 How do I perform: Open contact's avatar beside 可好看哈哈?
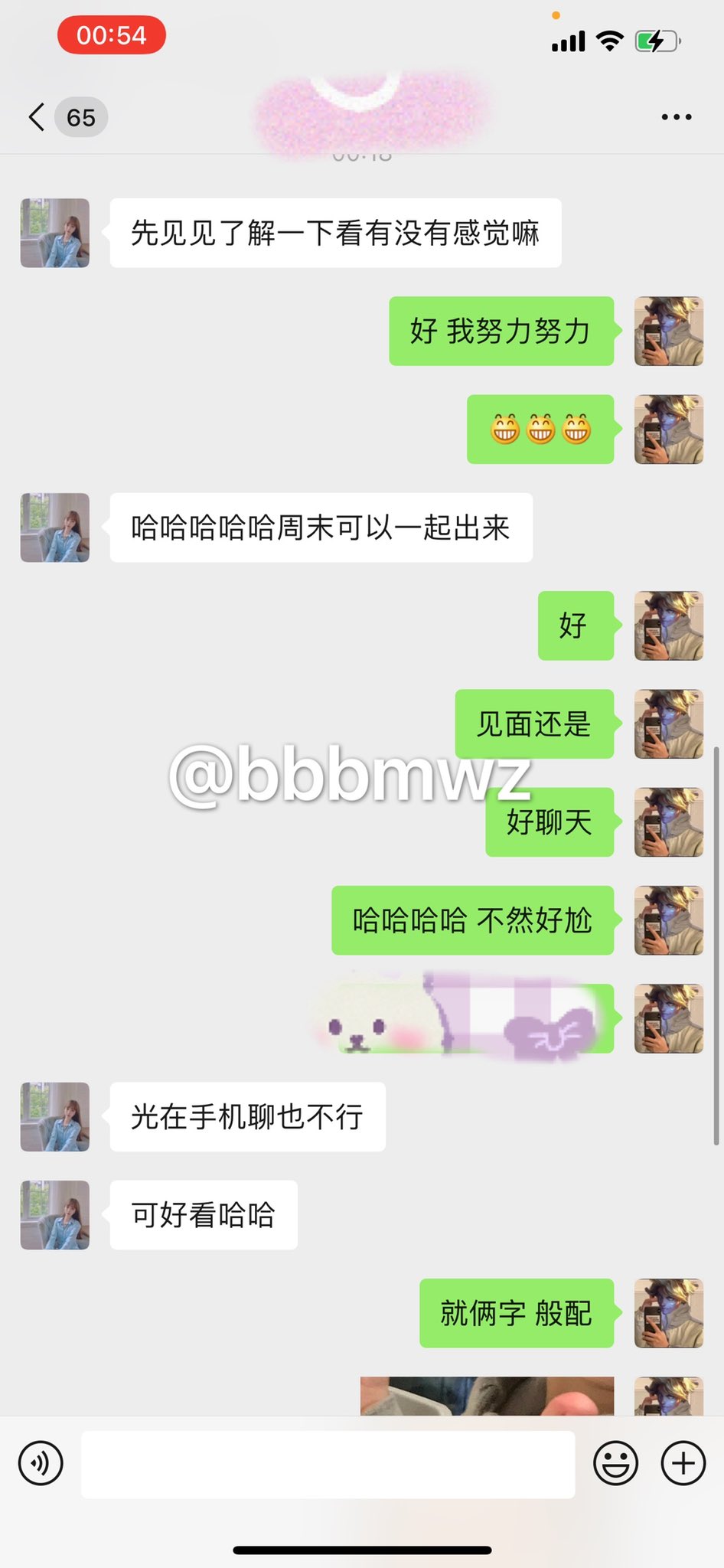[x=55, y=1215]
